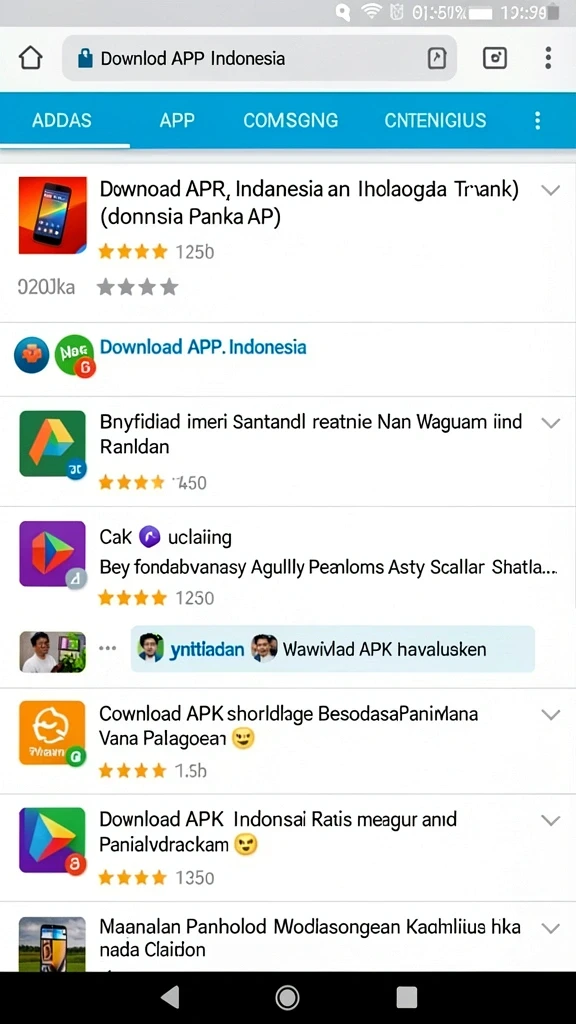Expand the chevron beside Download APR, Indanesia
Screen dimensions: 576x1024
tap(551, 190)
